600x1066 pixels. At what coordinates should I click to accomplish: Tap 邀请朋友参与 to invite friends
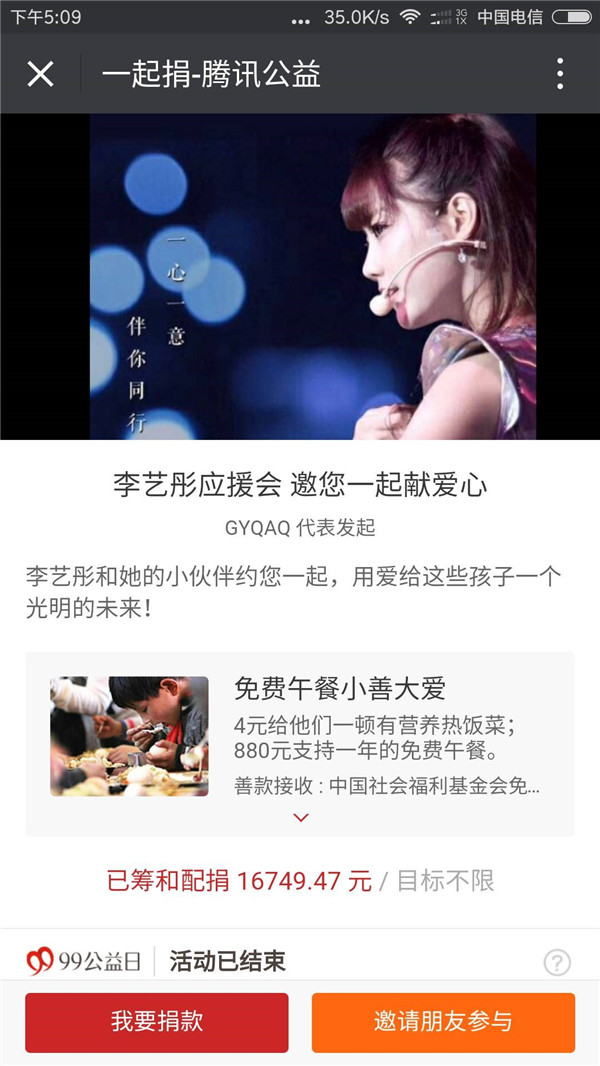(x=443, y=1022)
